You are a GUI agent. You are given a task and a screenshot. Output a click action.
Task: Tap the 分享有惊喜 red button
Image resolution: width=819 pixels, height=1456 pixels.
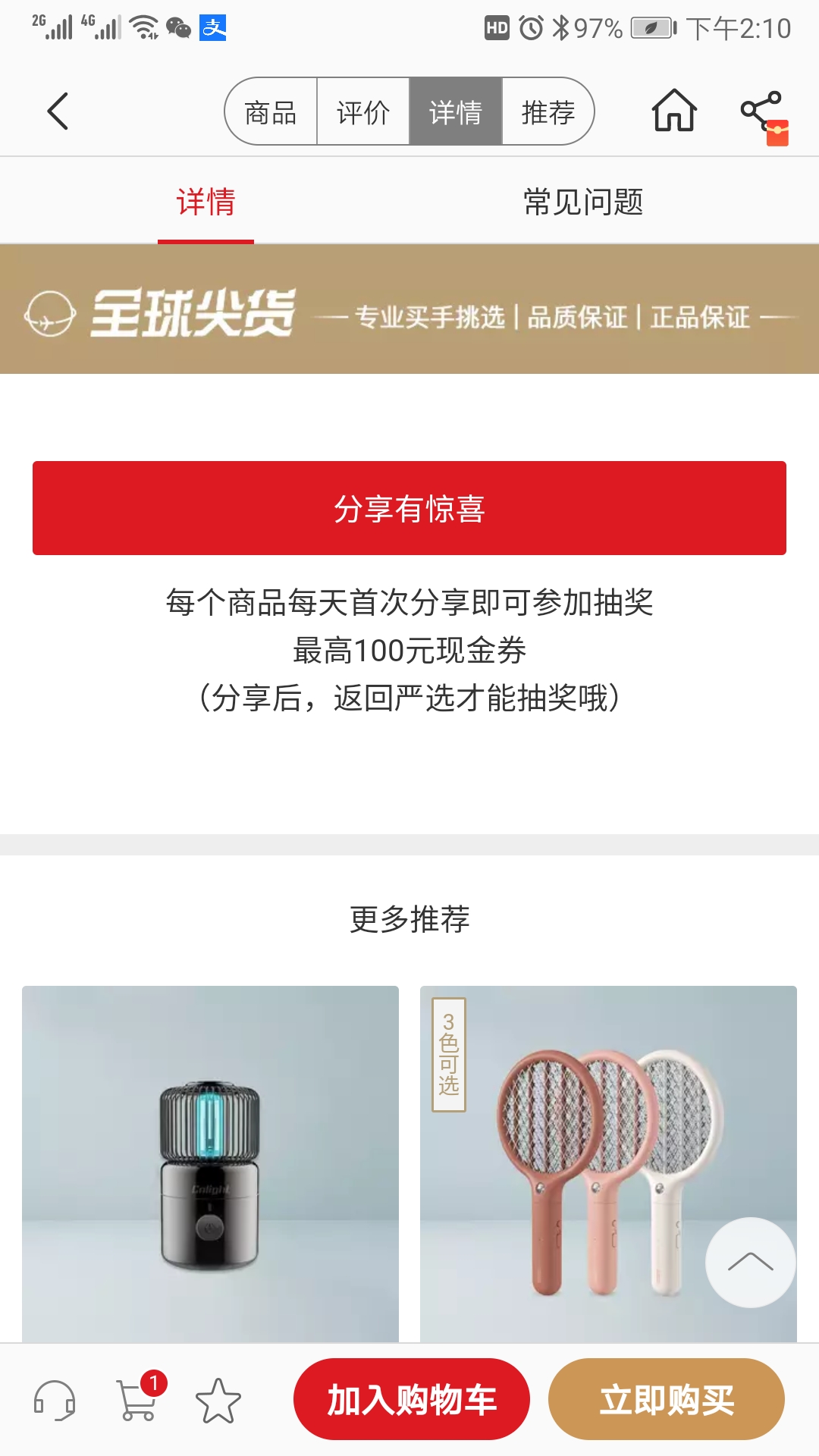(x=409, y=508)
